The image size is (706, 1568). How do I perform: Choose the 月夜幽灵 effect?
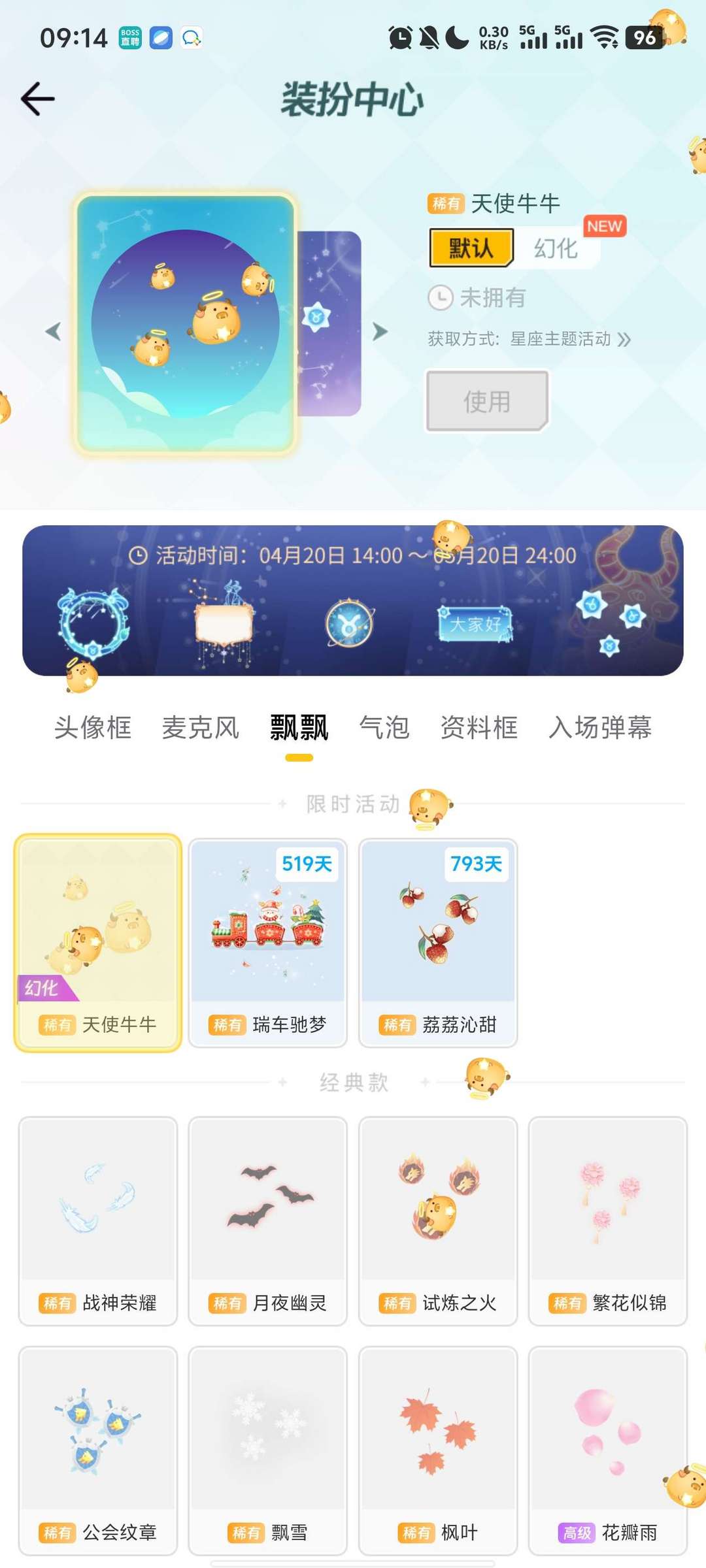coord(268,1221)
